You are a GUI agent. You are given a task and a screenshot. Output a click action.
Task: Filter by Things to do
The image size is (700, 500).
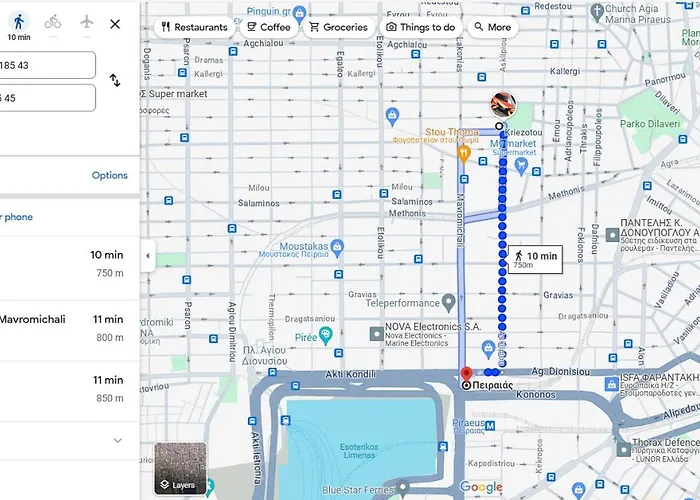[420, 27]
